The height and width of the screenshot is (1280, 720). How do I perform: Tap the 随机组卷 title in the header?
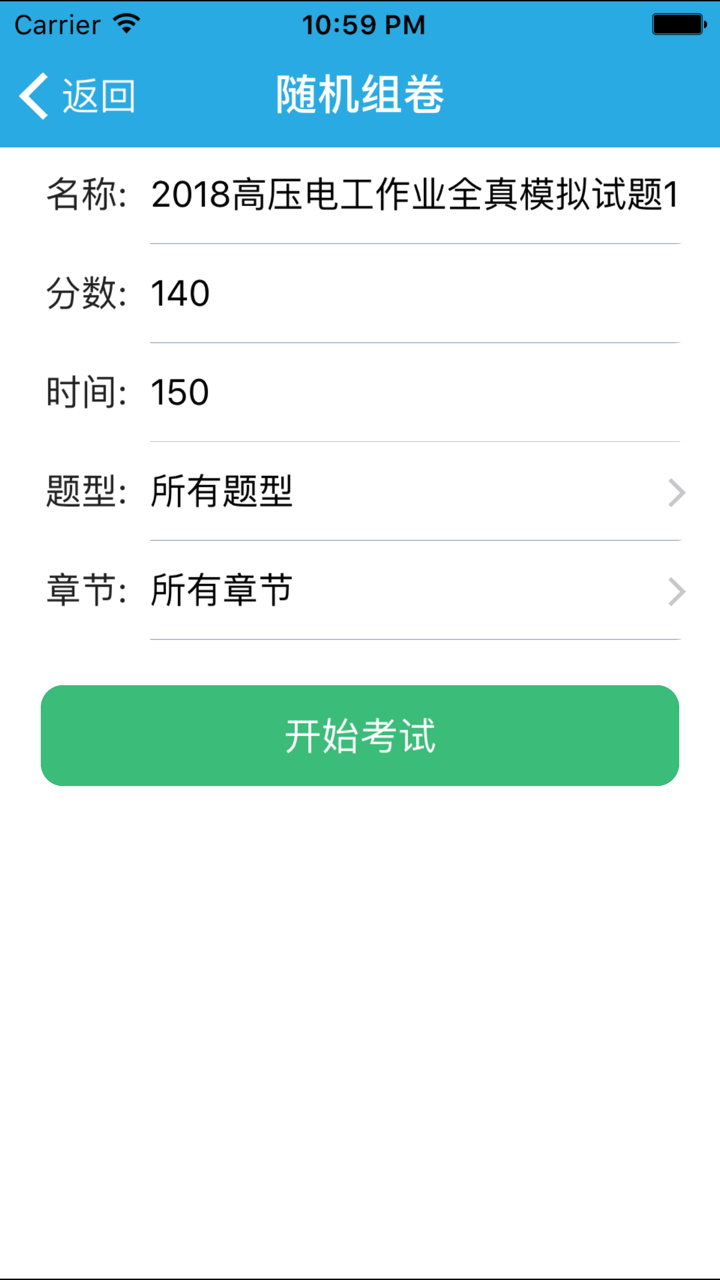(x=360, y=95)
